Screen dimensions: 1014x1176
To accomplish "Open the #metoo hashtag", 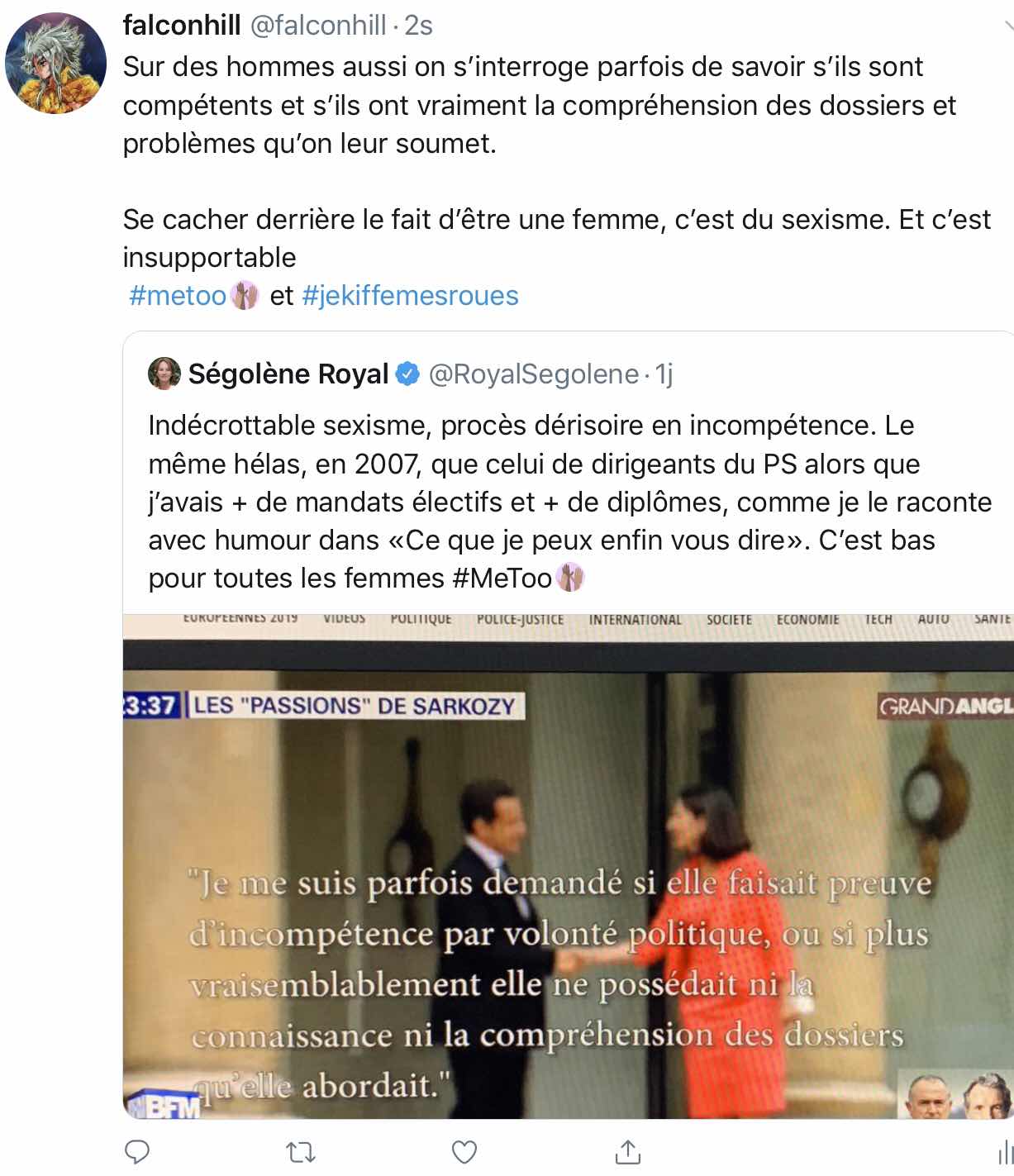I will (178, 295).
